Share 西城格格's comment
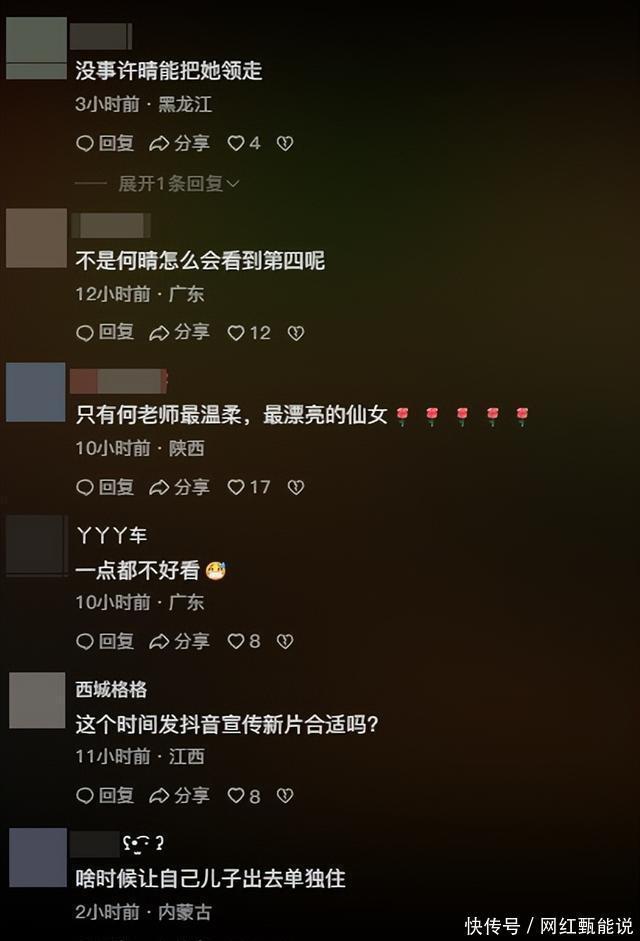Viewport: 640px width, 941px height. (179, 796)
